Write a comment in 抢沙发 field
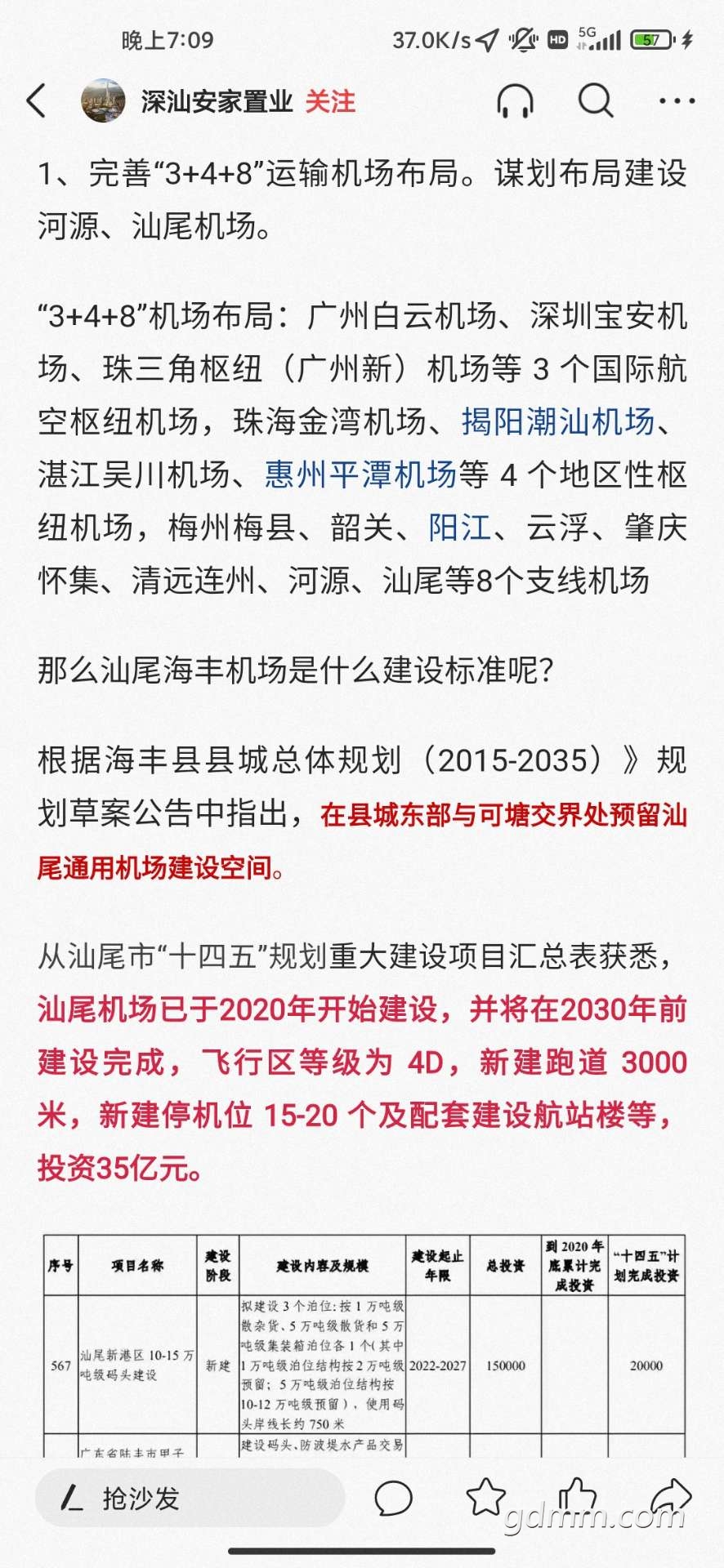The width and height of the screenshot is (724, 1568). click(x=188, y=1499)
